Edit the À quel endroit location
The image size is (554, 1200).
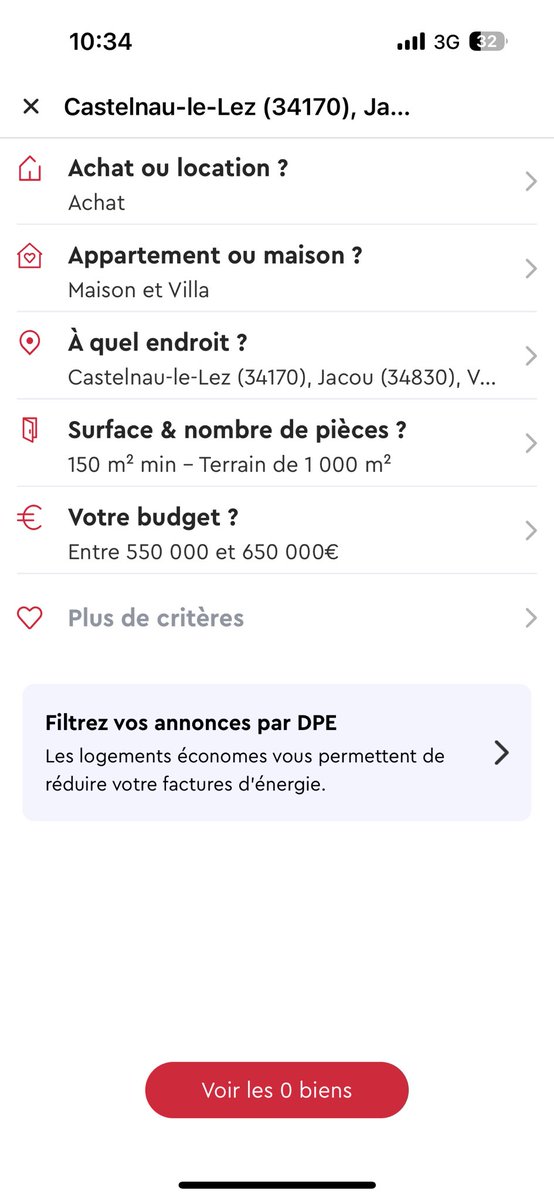tap(277, 355)
